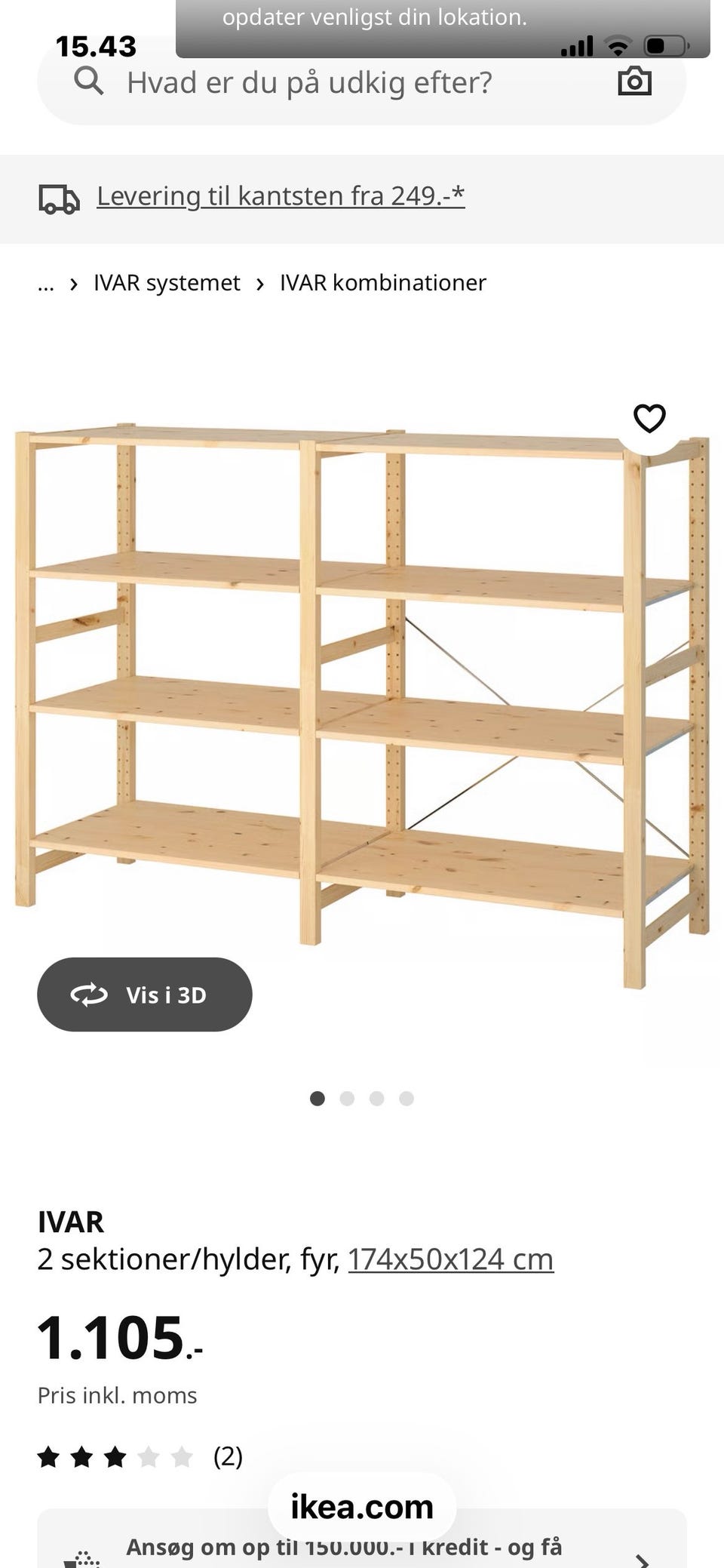The image size is (724, 1568).
Task: Tap the search field 'Hvad er du på udkig efter?'
Action: coord(309,83)
